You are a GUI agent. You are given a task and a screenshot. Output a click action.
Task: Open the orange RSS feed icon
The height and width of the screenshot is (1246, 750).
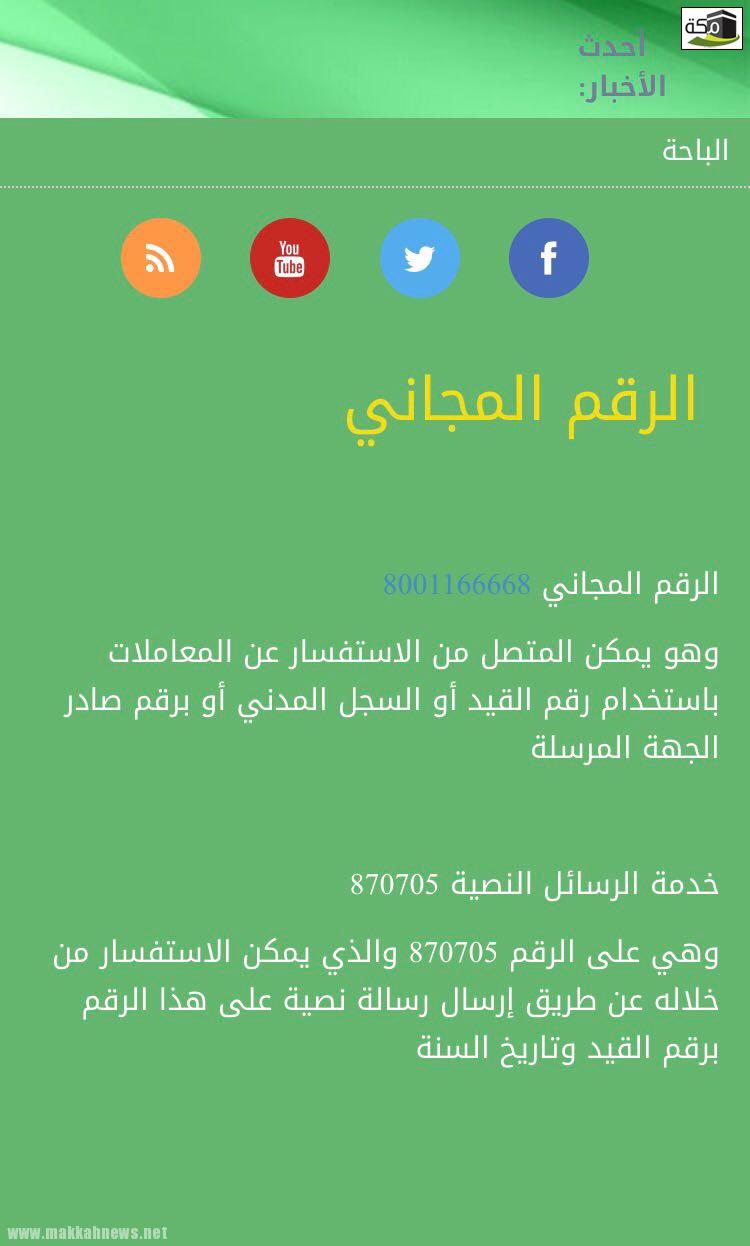[x=161, y=258]
